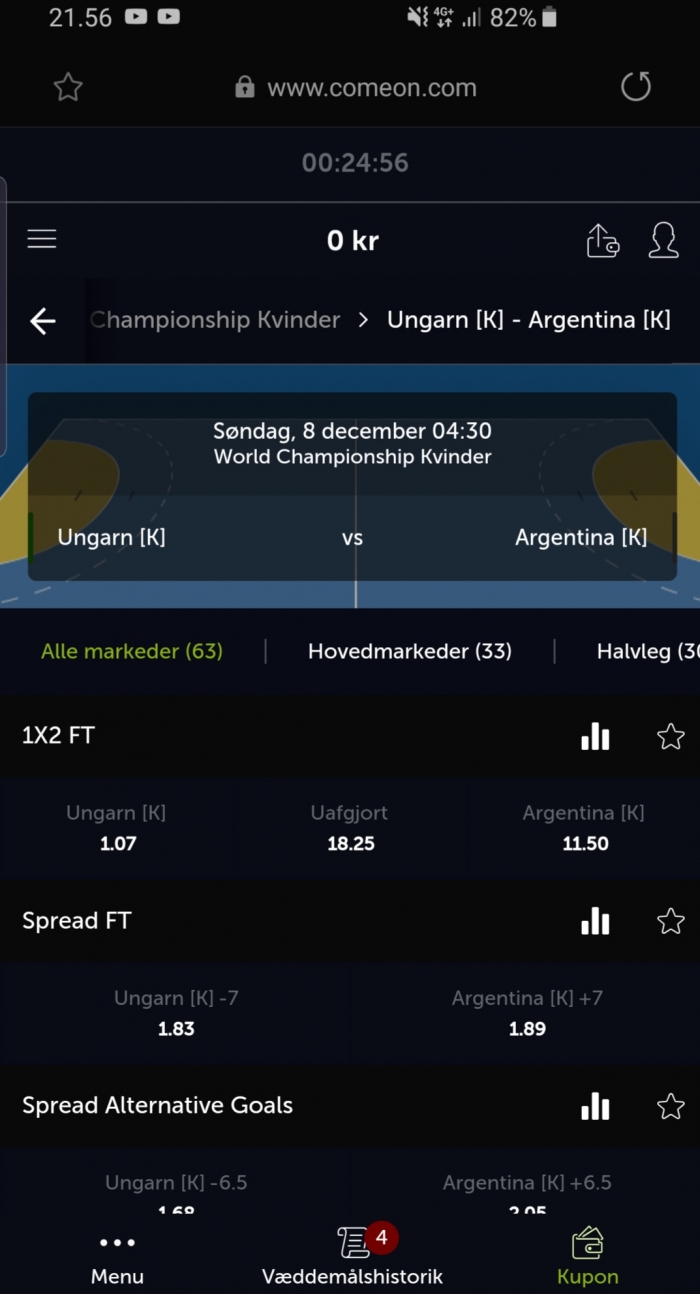700x1294 pixels.
Task: Open the deposit wallet icon
Action: click(x=602, y=240)
